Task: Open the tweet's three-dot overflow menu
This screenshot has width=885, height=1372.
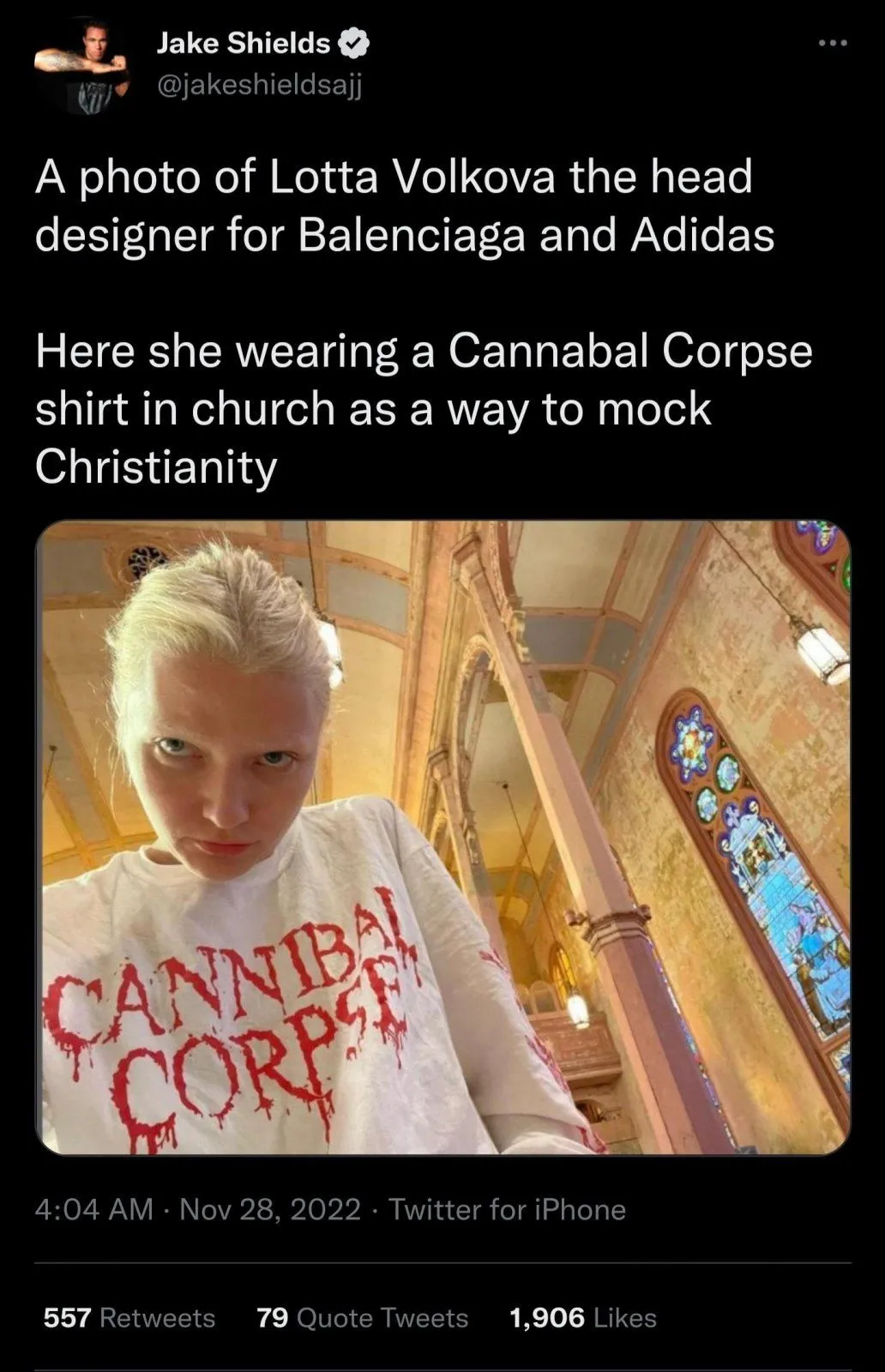Action: [x=832, y=43]
